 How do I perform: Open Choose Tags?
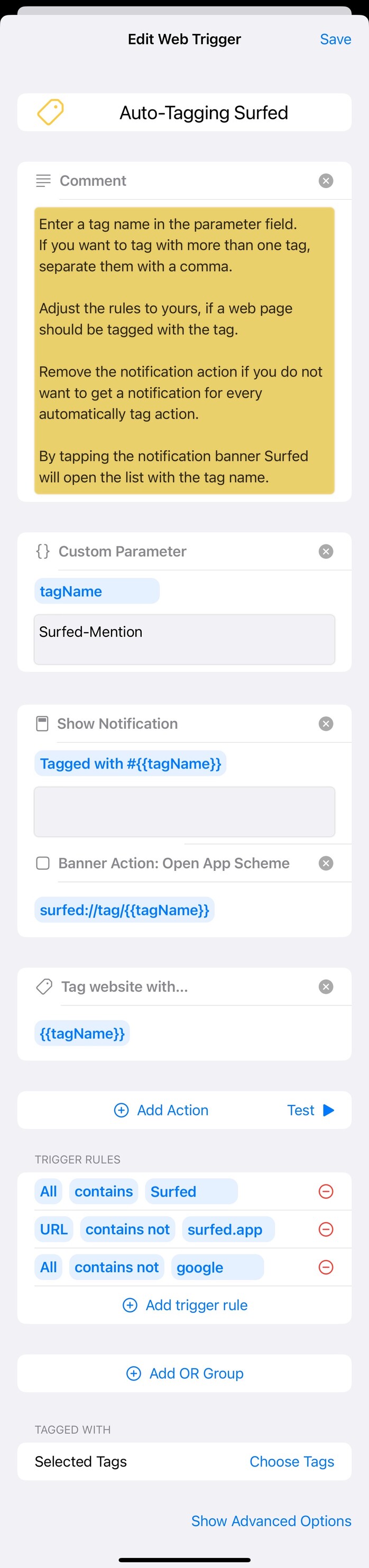tap(292, 1461)
